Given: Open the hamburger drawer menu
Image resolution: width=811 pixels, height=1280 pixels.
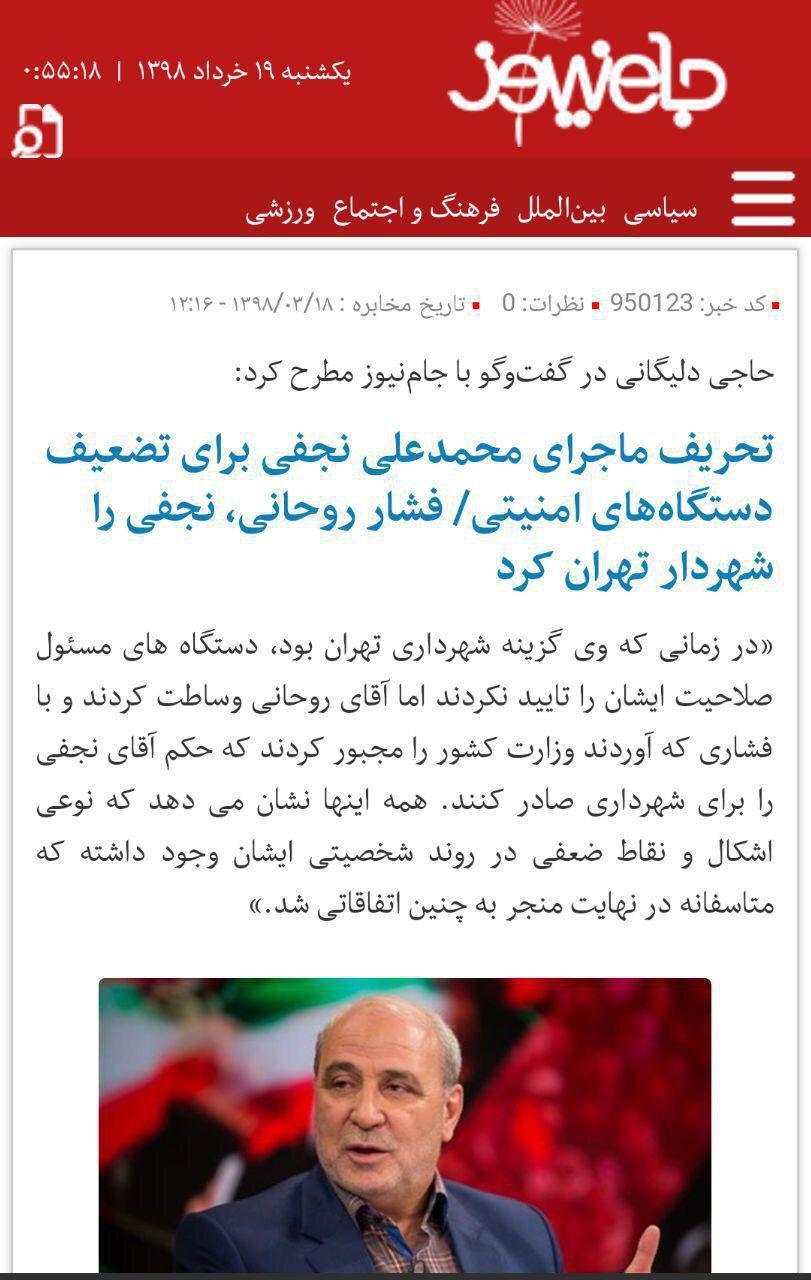Looking at the screenshot, I should (x=763, y=200).
